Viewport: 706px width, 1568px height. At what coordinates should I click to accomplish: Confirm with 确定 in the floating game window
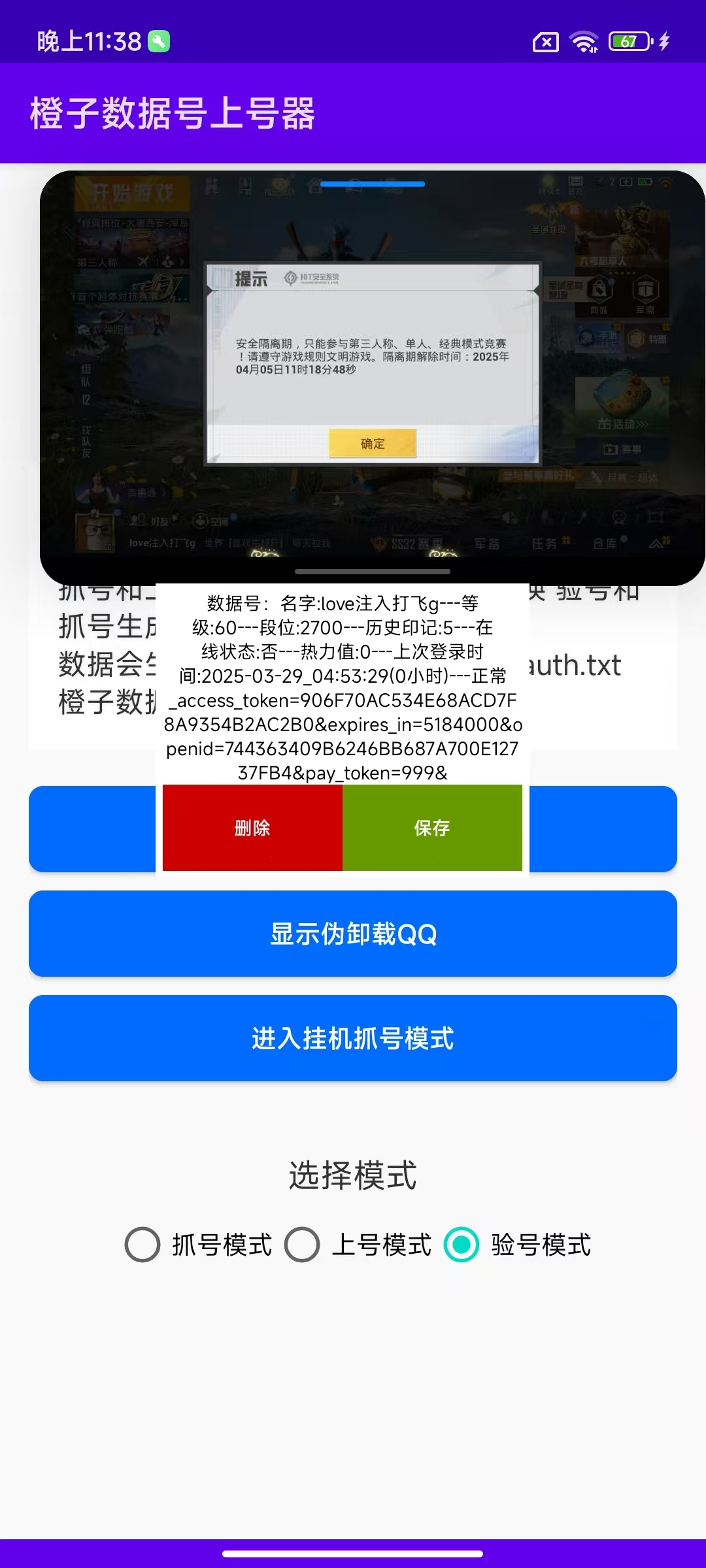[x=373, y=444]
